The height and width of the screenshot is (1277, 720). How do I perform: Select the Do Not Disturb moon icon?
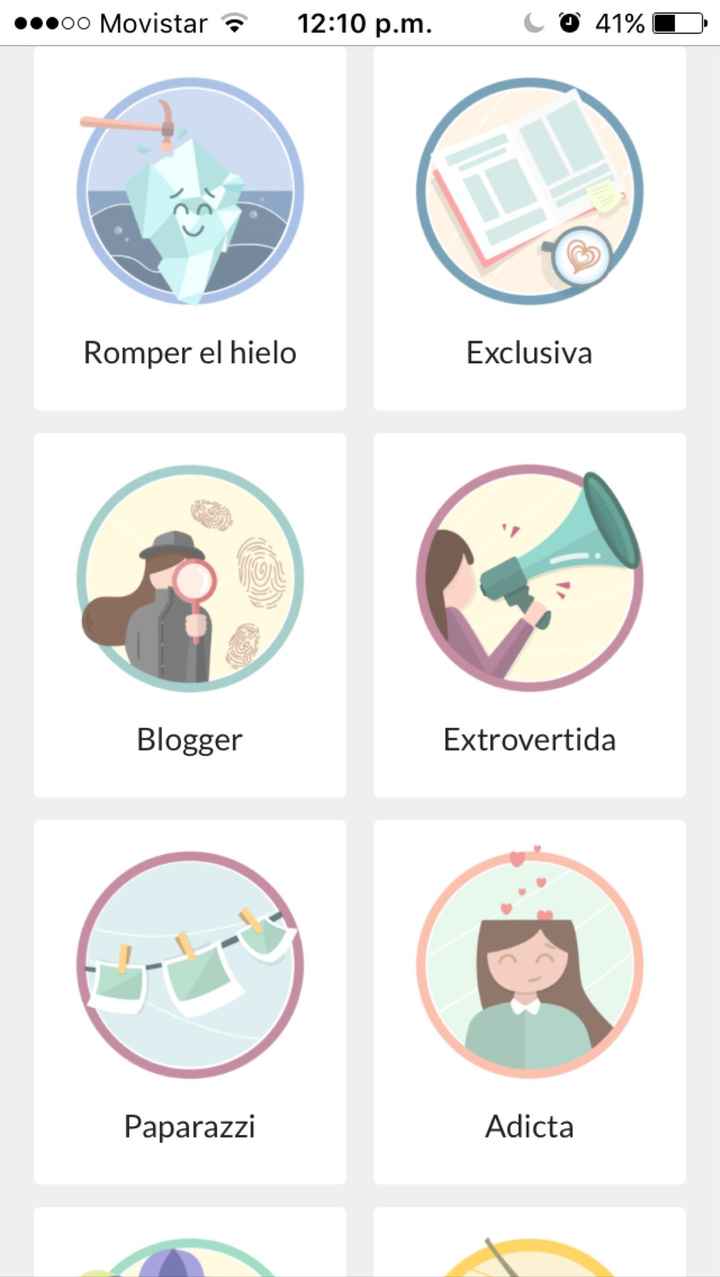click(533, 22)
